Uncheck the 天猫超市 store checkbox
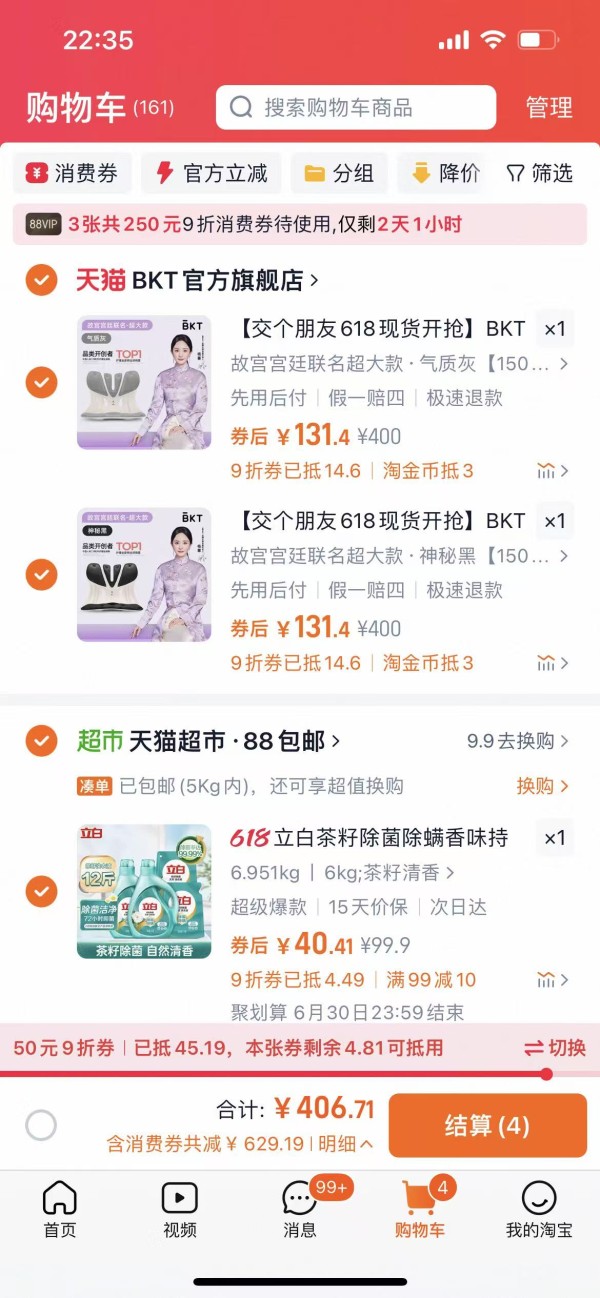This screenshot has width=600, height=1298. tap(41, 741)
